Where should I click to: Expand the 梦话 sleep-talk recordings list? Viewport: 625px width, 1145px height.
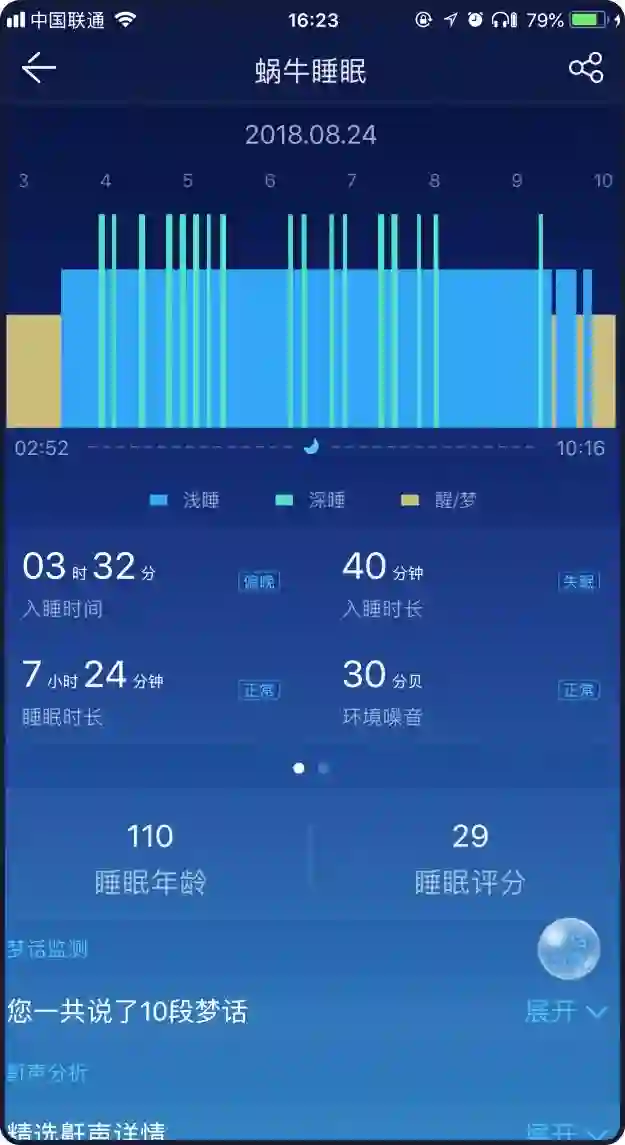(x=566, y=1011)
